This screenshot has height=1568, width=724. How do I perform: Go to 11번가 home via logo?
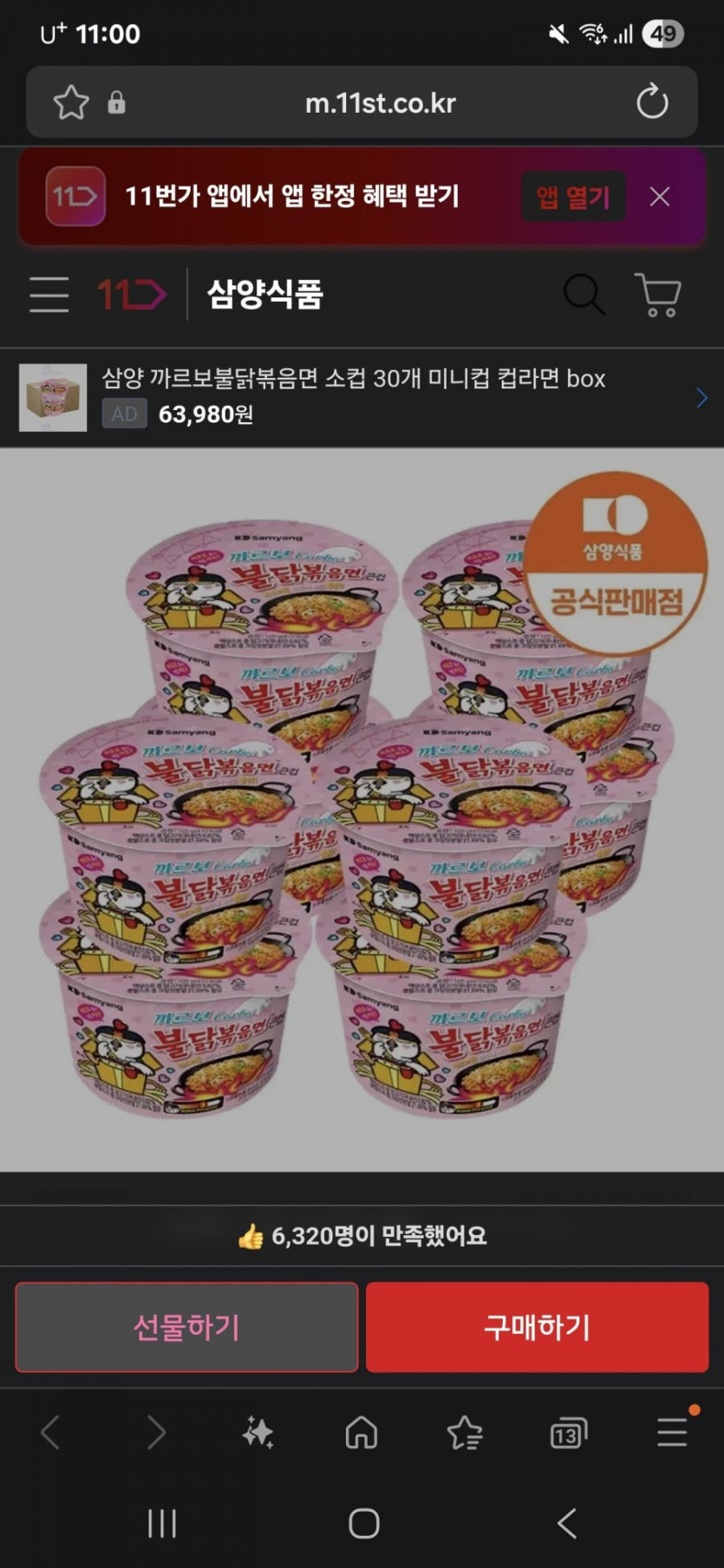click(x=132, y=295)
